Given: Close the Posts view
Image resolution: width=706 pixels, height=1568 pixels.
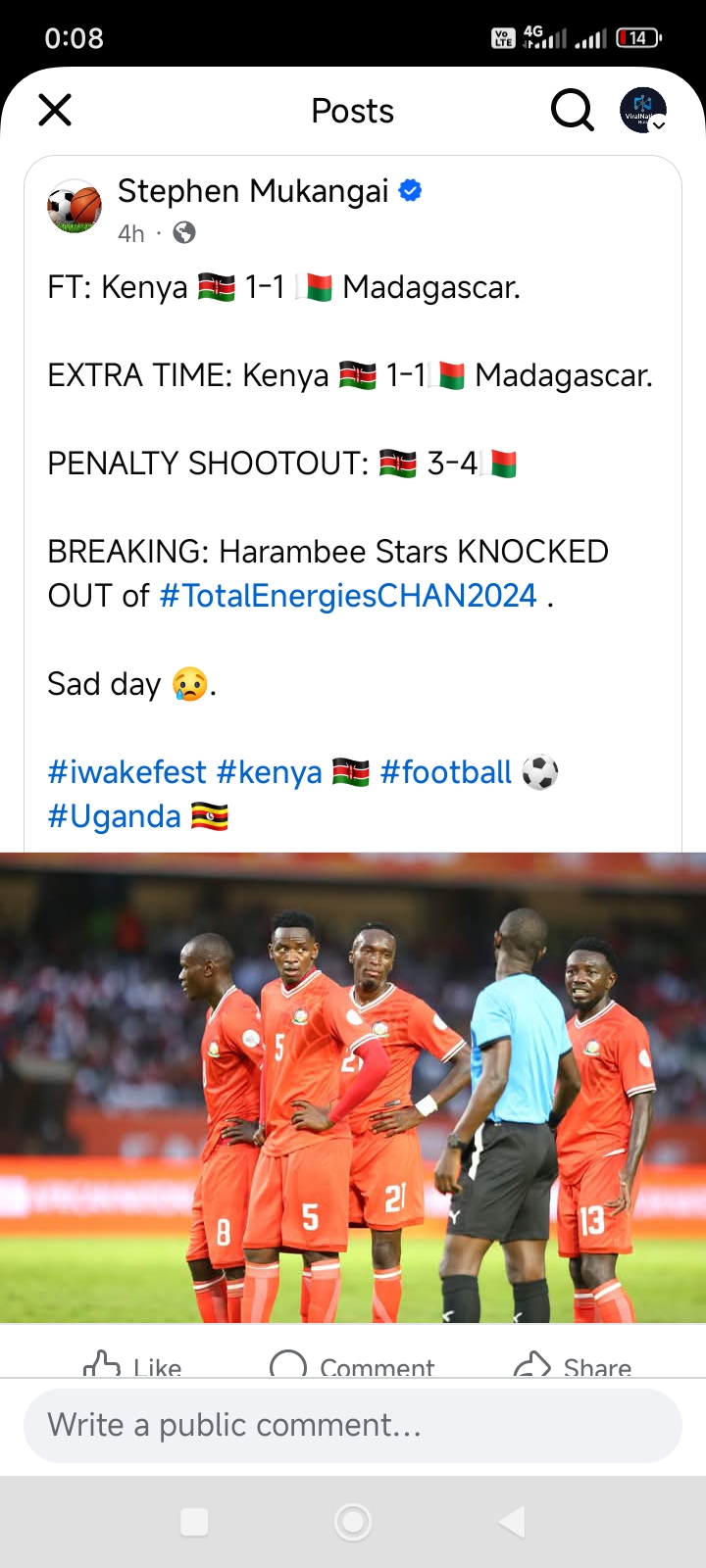Looking at the screenshot, I should (55, 110).
